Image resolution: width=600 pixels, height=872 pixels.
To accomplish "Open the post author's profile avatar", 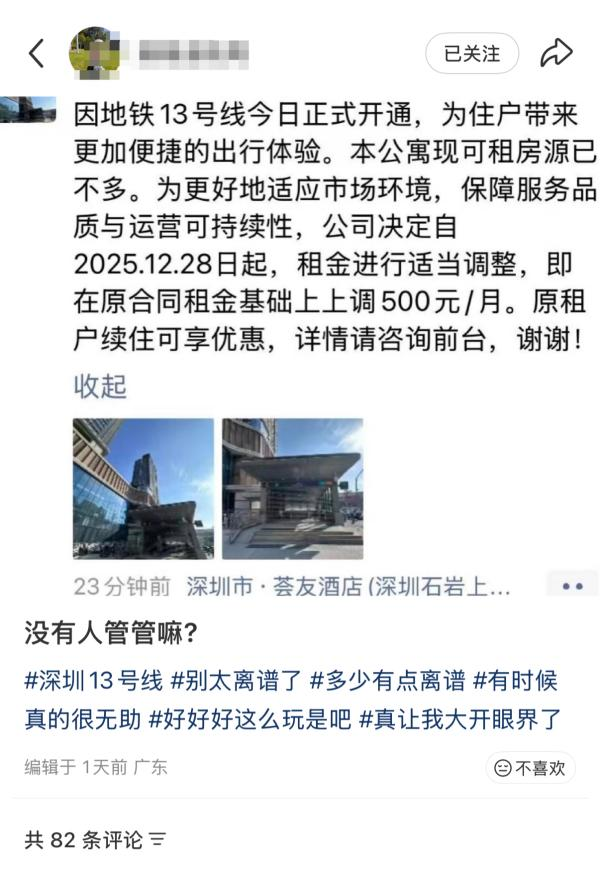I will click(x=94, y=53).
